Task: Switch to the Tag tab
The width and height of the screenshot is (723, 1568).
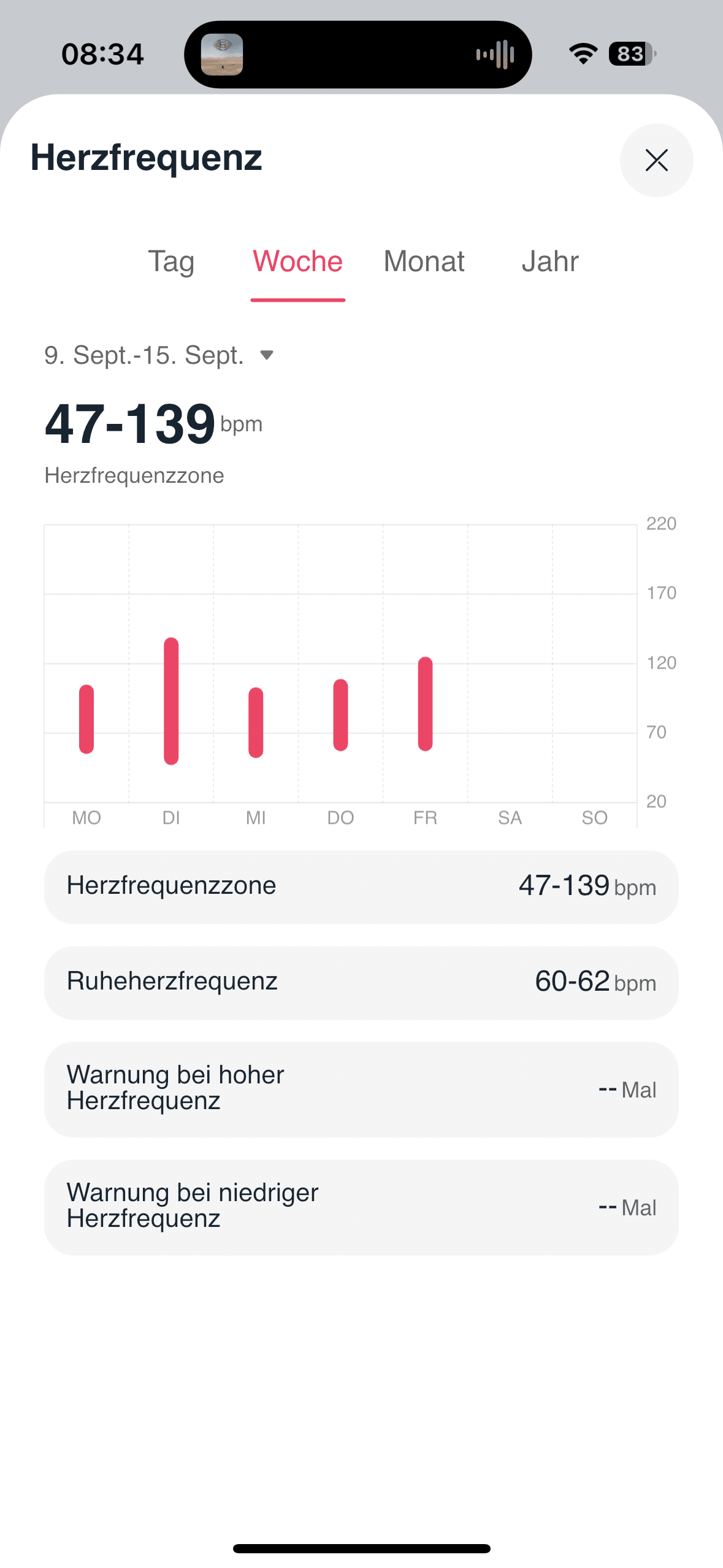Action: 171,262
